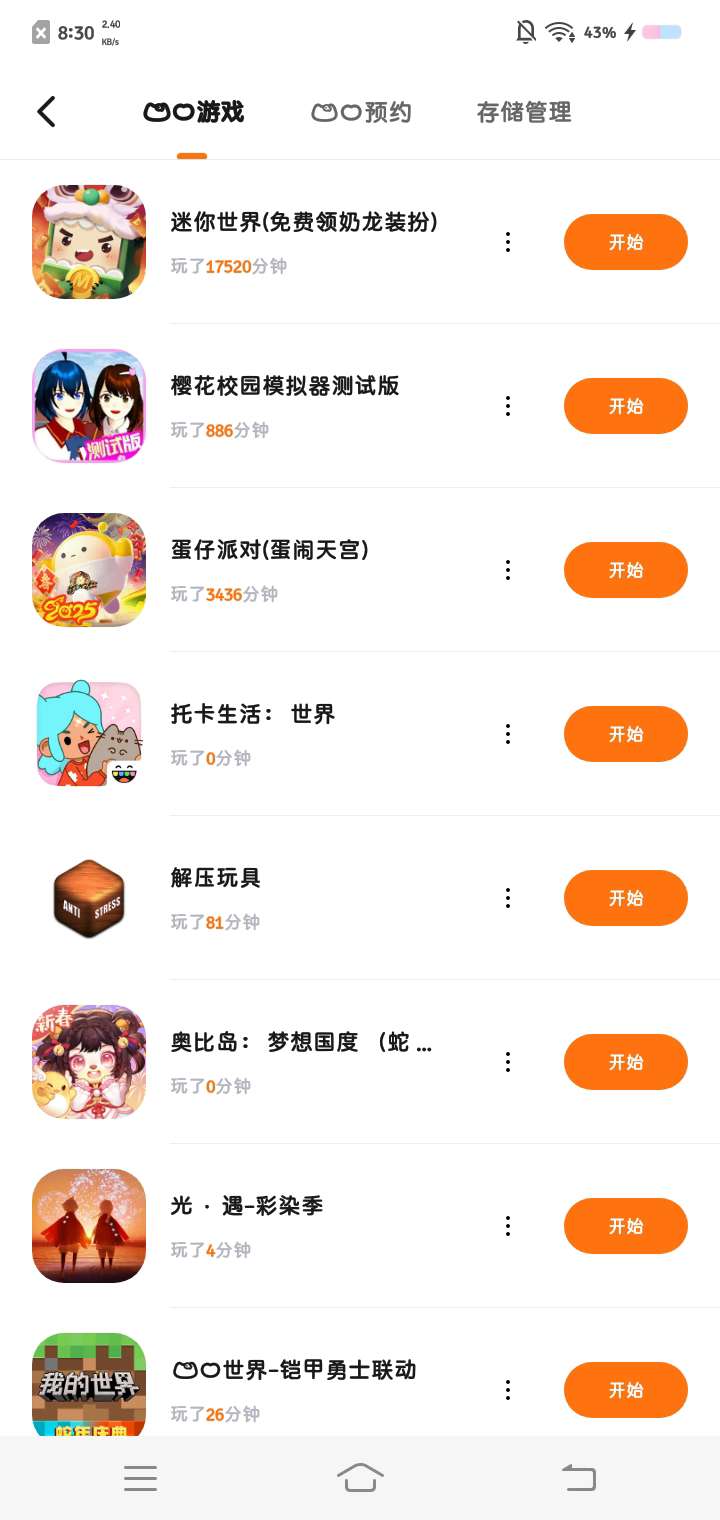Open the 奥比岛: 梦想国度 game icon
The height and width of the screenshot is (1520, 720).
pyautogui.click(x=89, y=1062)
